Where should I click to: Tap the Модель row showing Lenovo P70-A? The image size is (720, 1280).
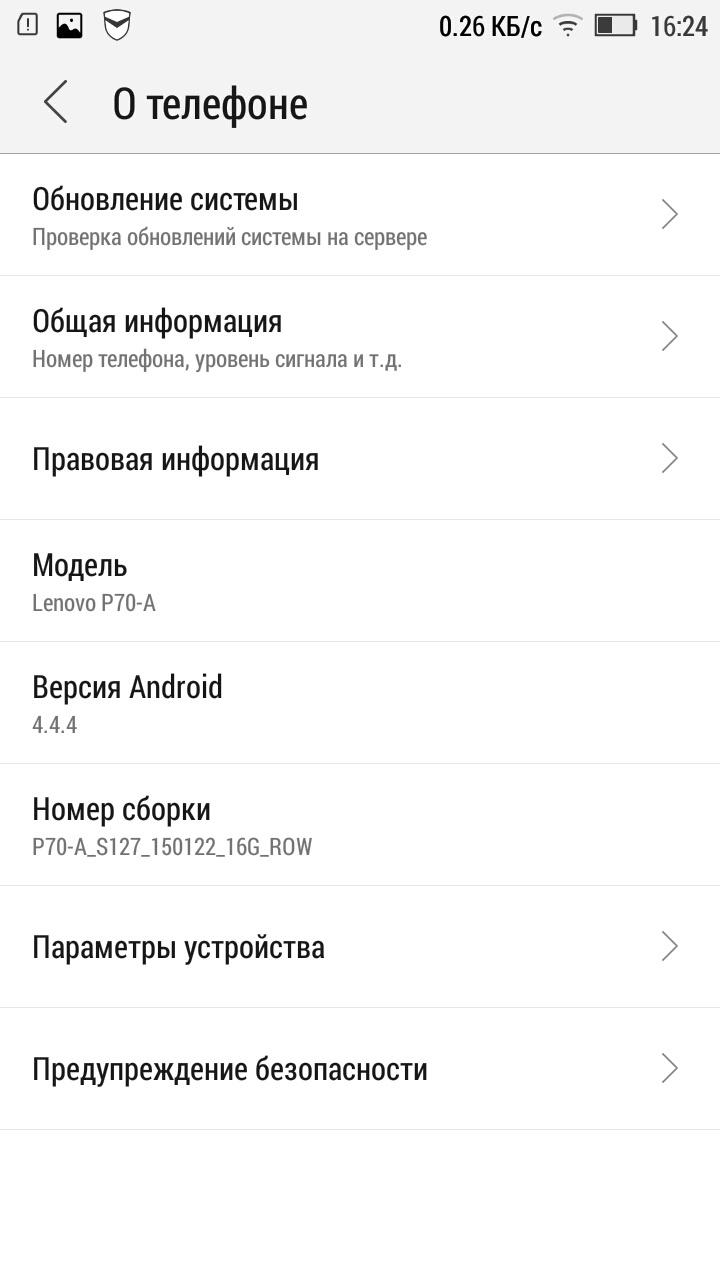point(300,581)
